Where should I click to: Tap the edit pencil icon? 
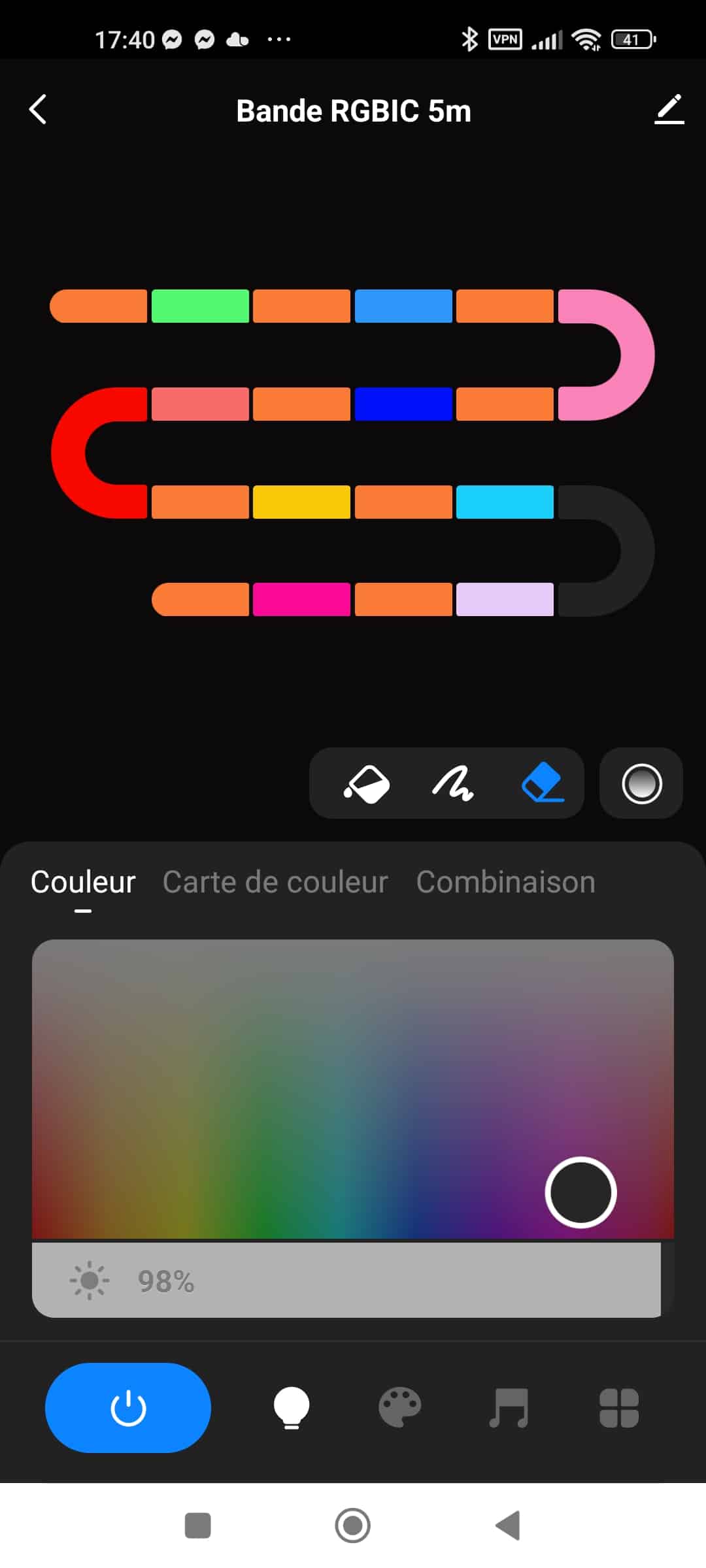pos(669,110)
